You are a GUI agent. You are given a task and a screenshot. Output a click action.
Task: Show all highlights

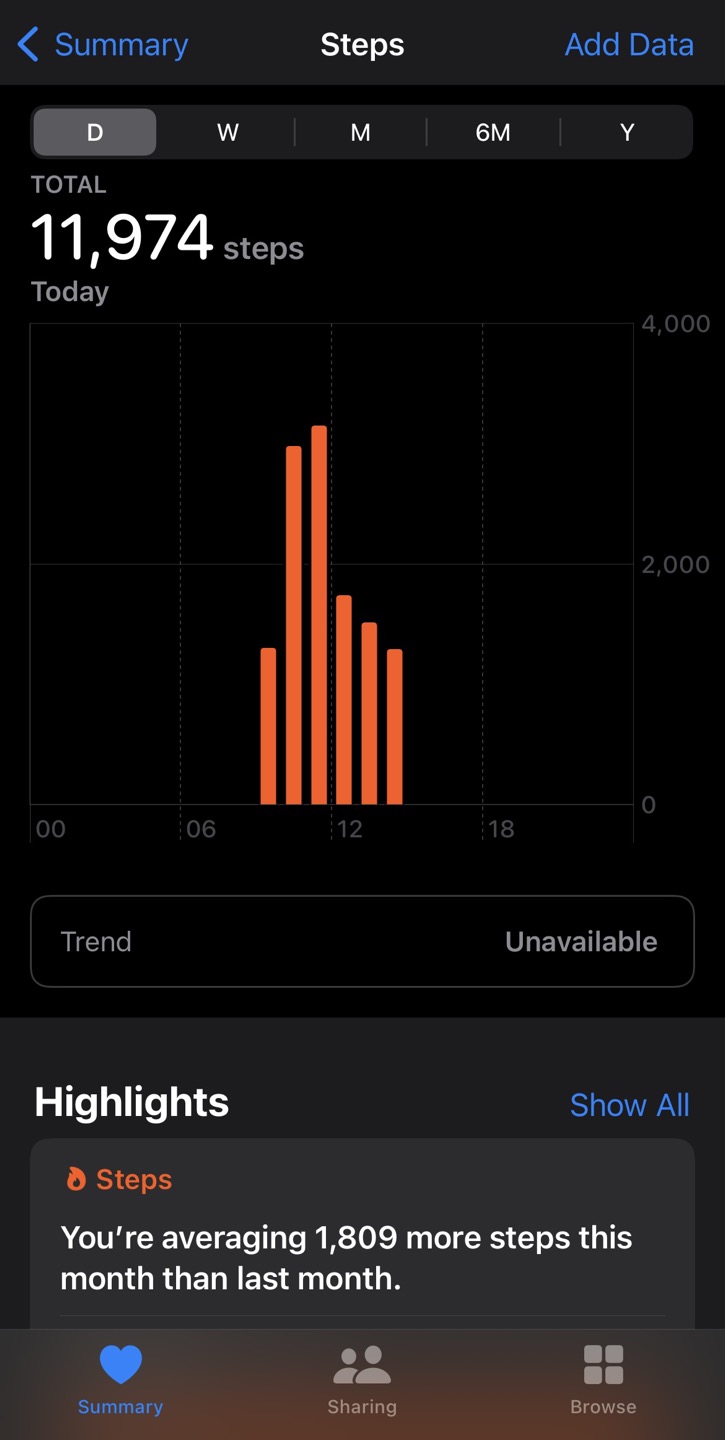[630, 1105]
